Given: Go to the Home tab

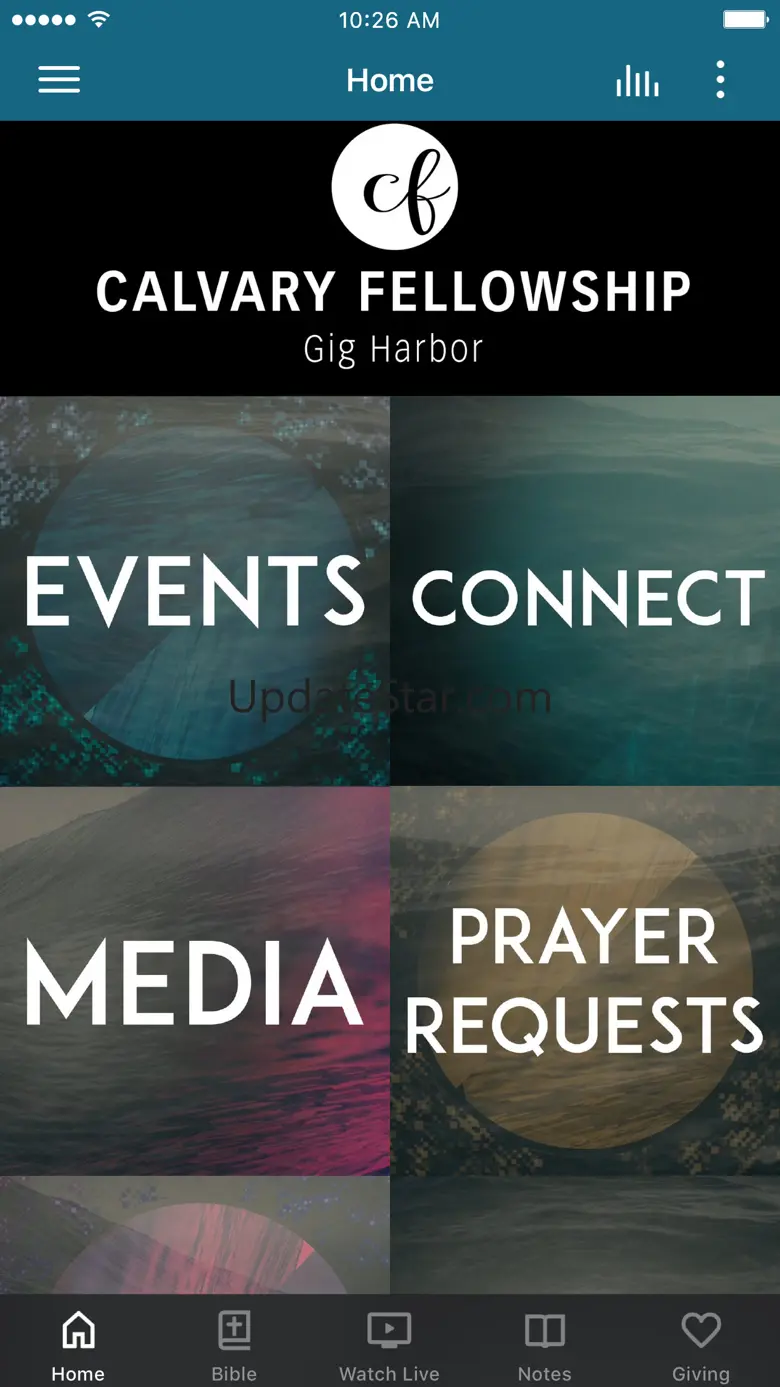Looking at the screenshot, I should tap(78, 1345).
